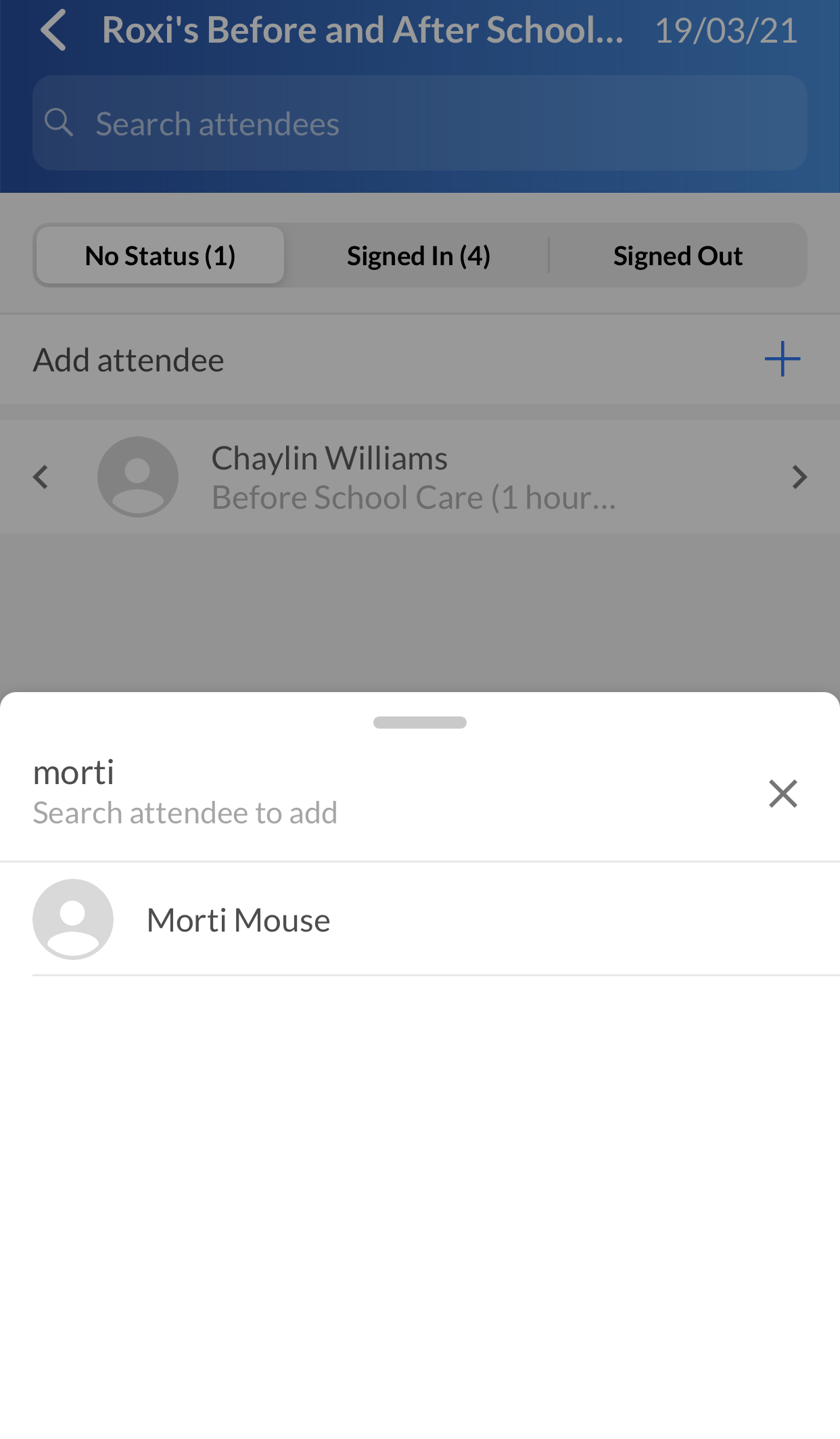Clear the attendee search text

point(783,794)
